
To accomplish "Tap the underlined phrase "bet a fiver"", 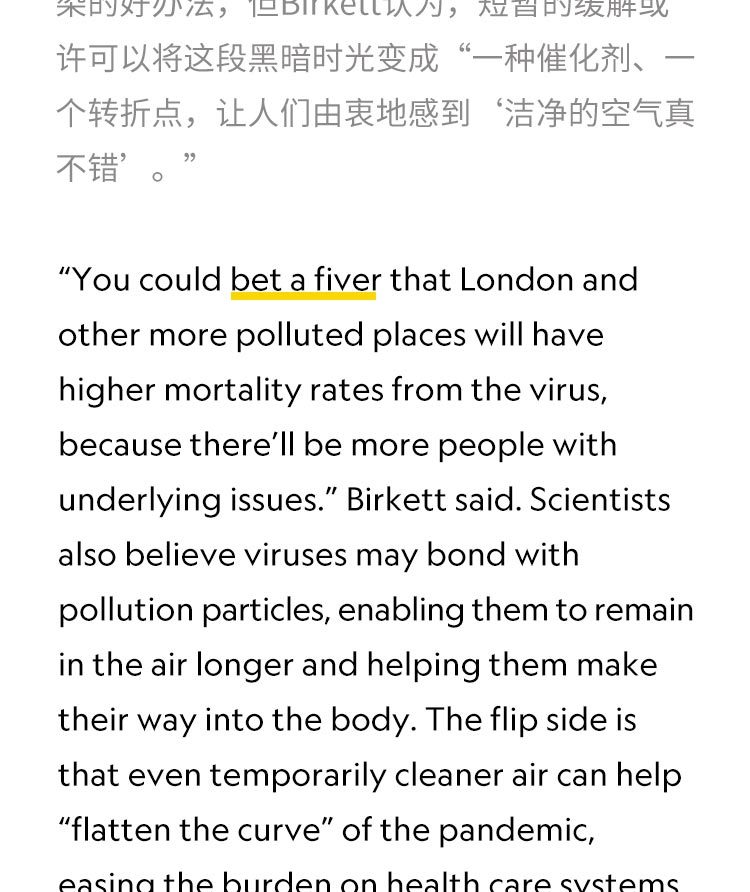I will click(304, 280).
